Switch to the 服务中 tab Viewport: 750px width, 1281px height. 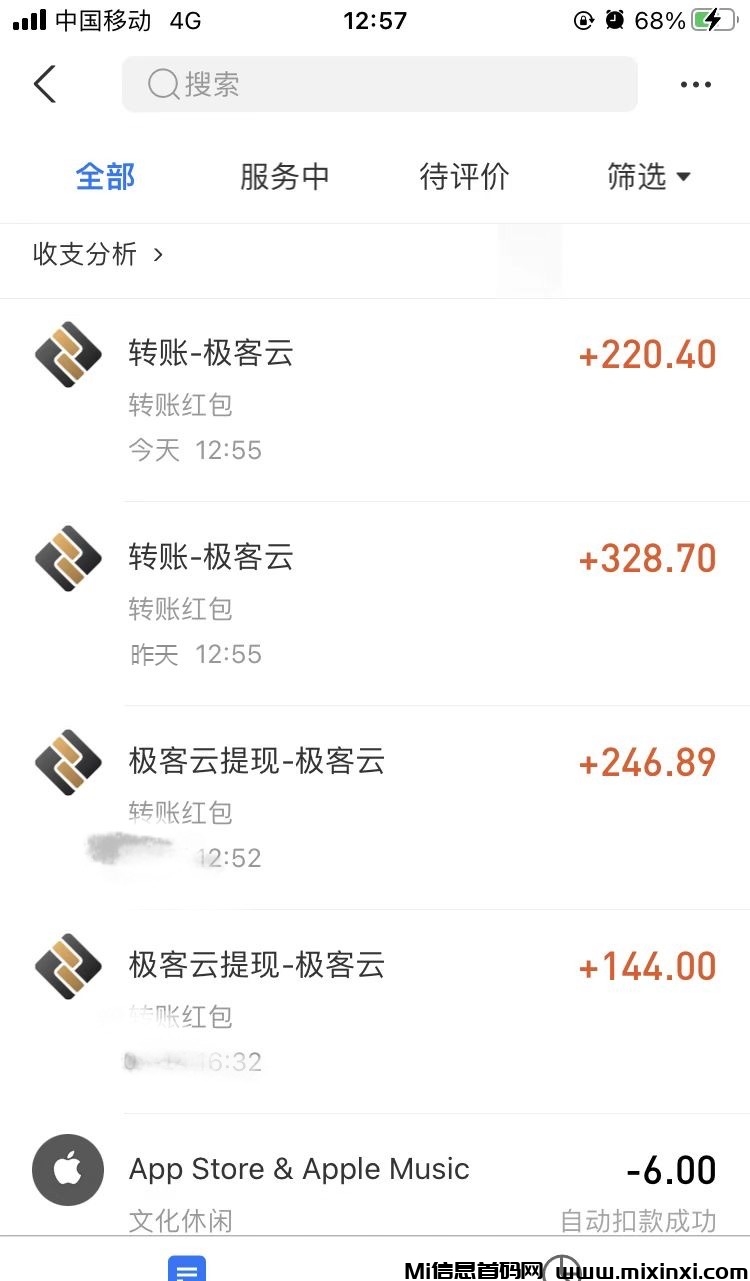coord(285,176)
